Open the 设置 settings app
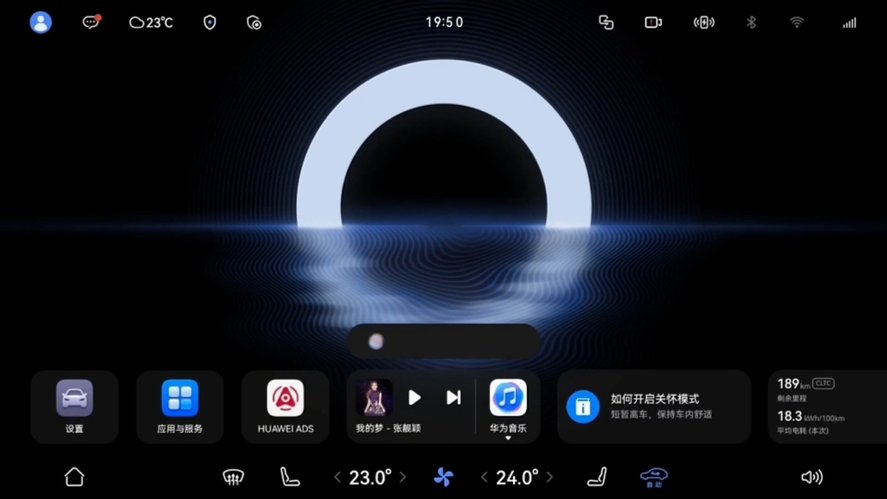Image resolution: width=887 pixels, height=499 pixels. [x=74, y=406]
